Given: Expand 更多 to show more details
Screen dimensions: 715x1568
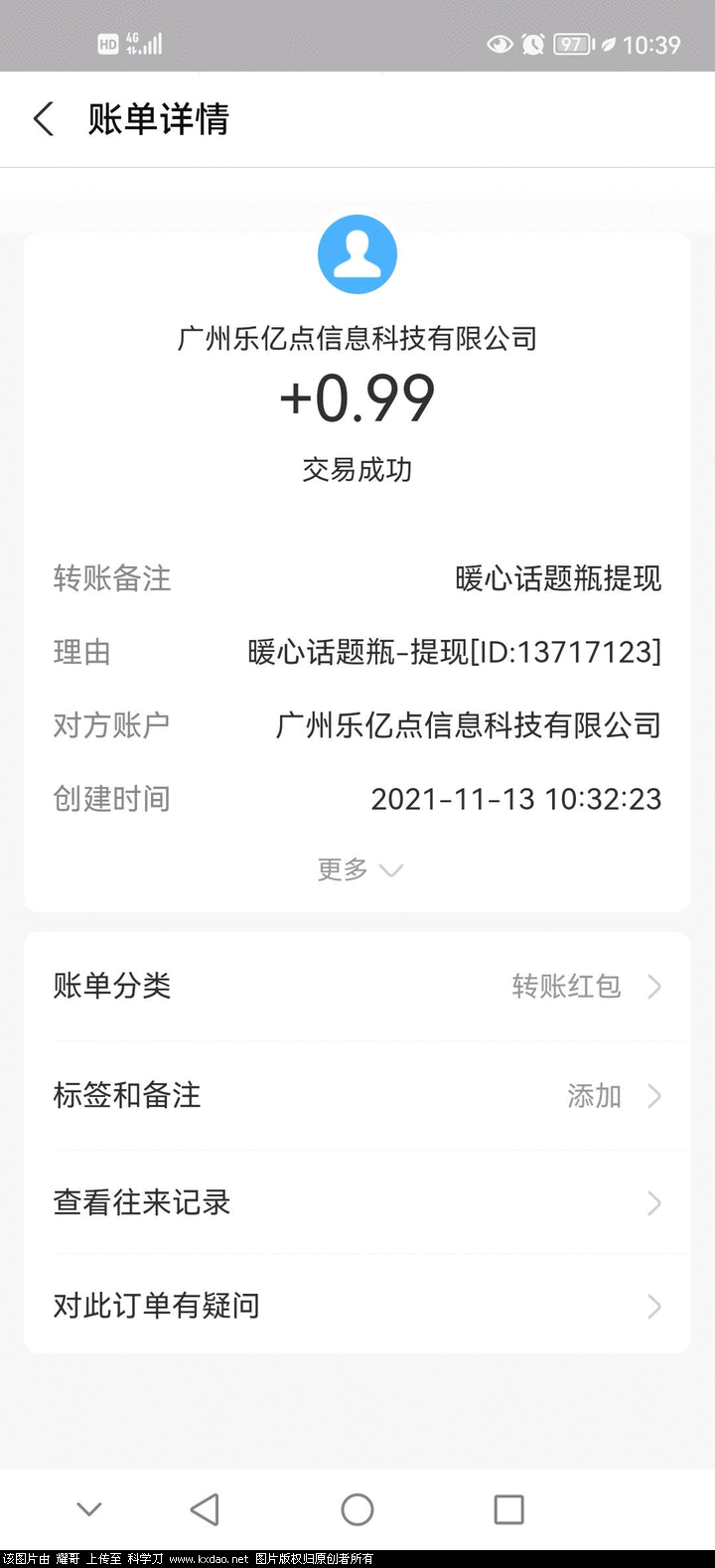Looking at the screenshot, I should click(x=357, y=869).
